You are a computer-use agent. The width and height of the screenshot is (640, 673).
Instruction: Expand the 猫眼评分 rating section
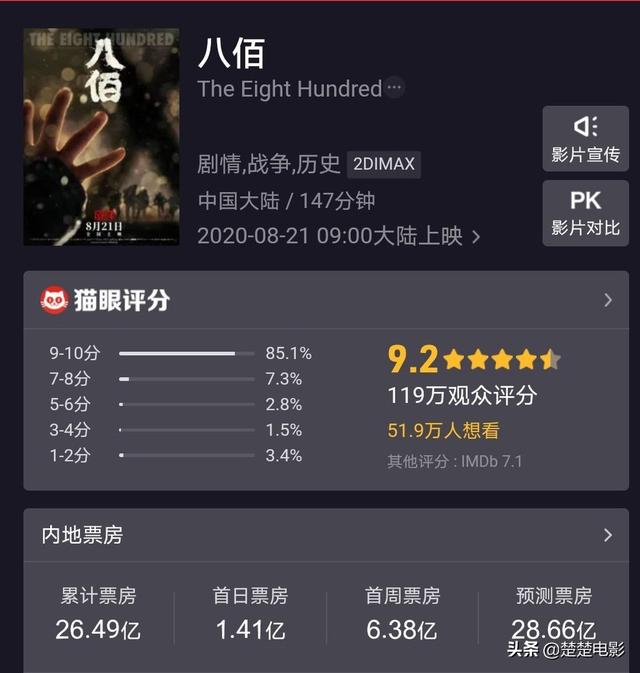pyautogui.click(x=607, y=300)
